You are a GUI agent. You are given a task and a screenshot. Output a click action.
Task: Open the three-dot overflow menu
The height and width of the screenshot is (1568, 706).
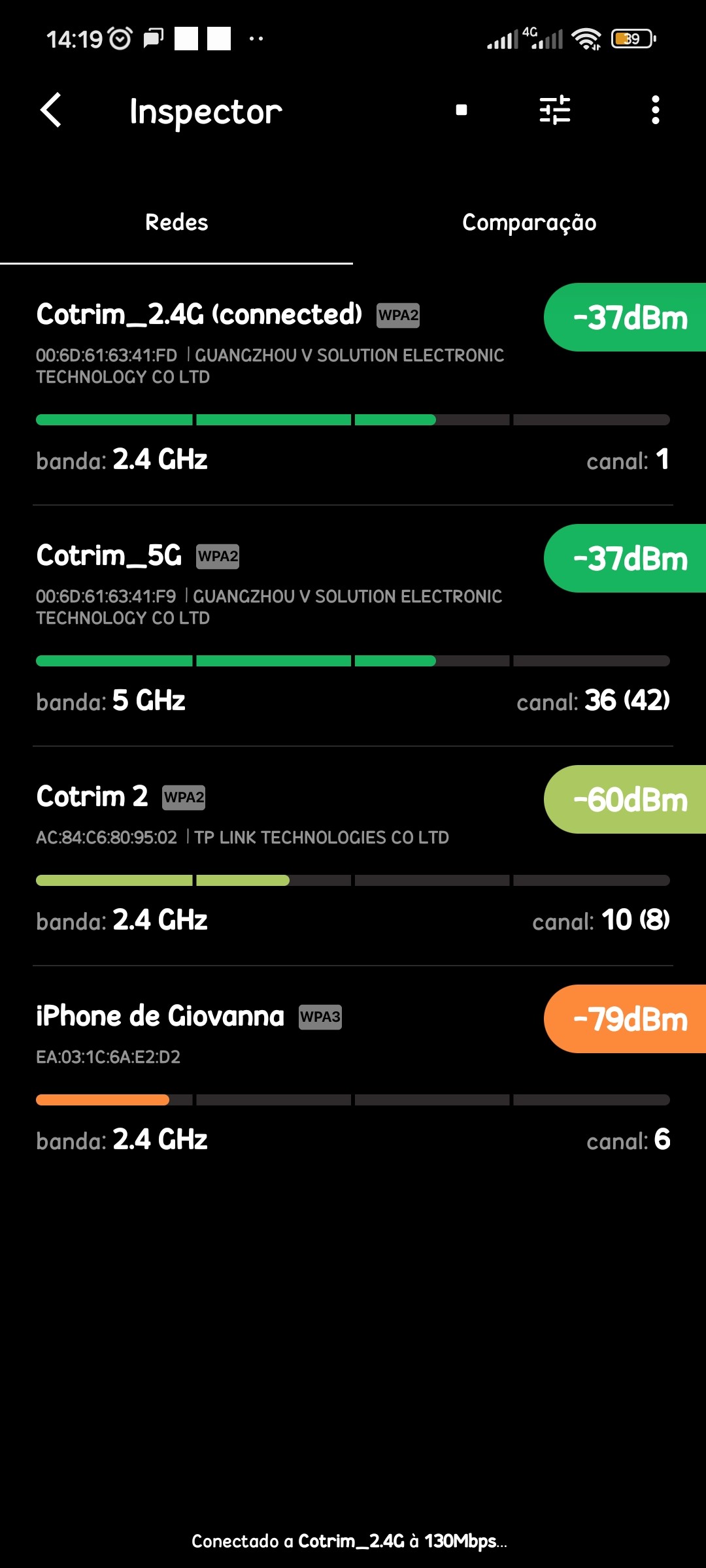point(655,110)
